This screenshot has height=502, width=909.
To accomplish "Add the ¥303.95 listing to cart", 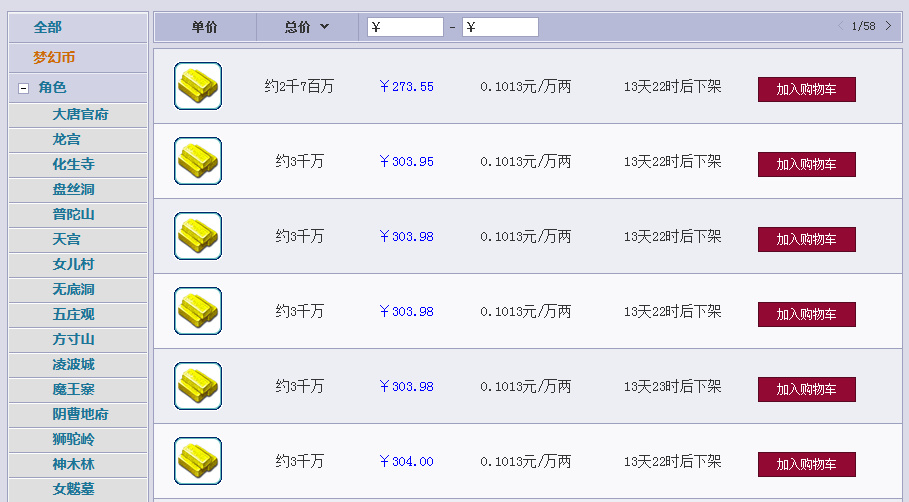I will point(806,164).
